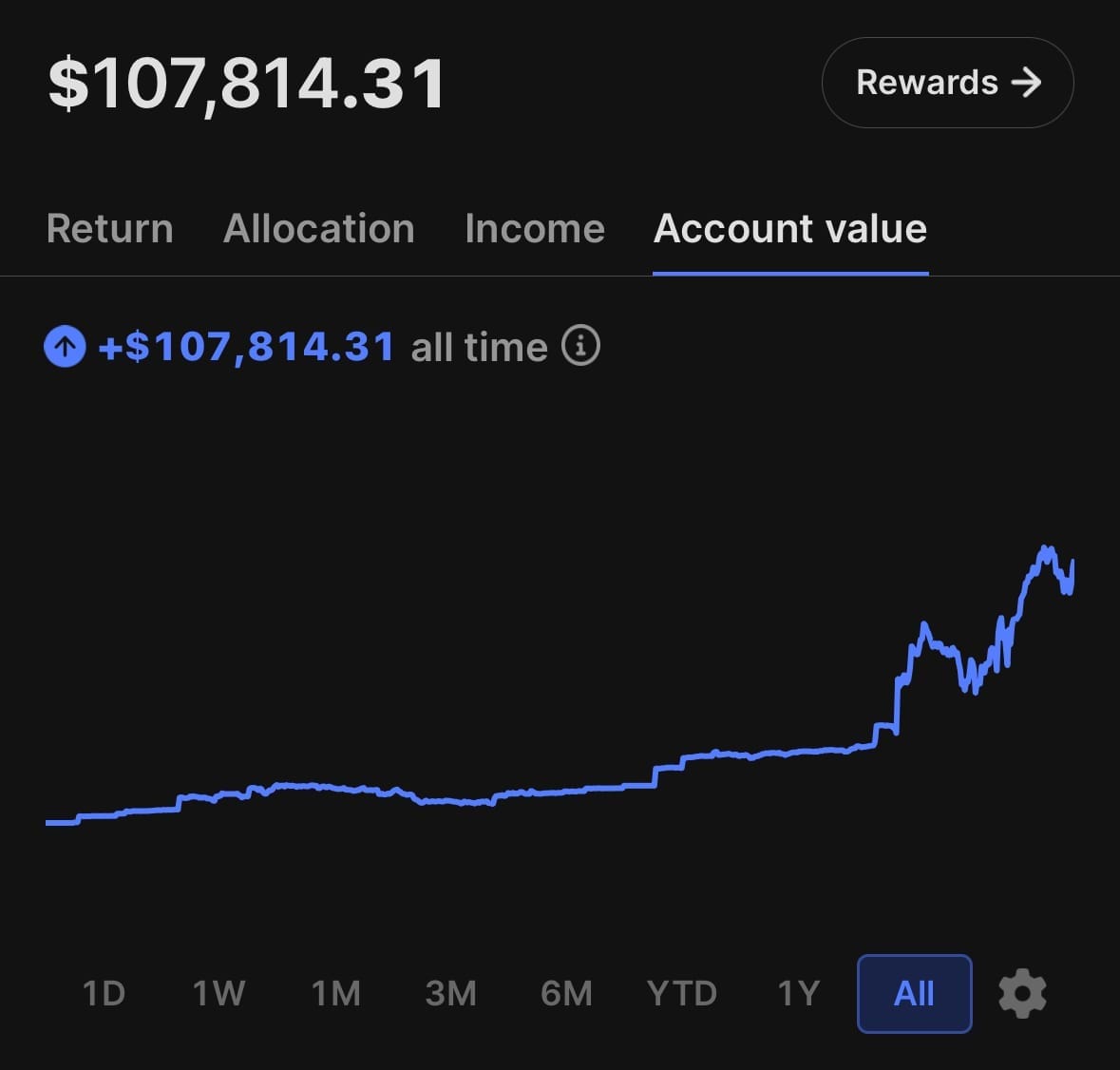Image resolution: width=1120 pixels, height=1070 pixels.
Task: Choose the YTD time range
Action: (681, 993)
